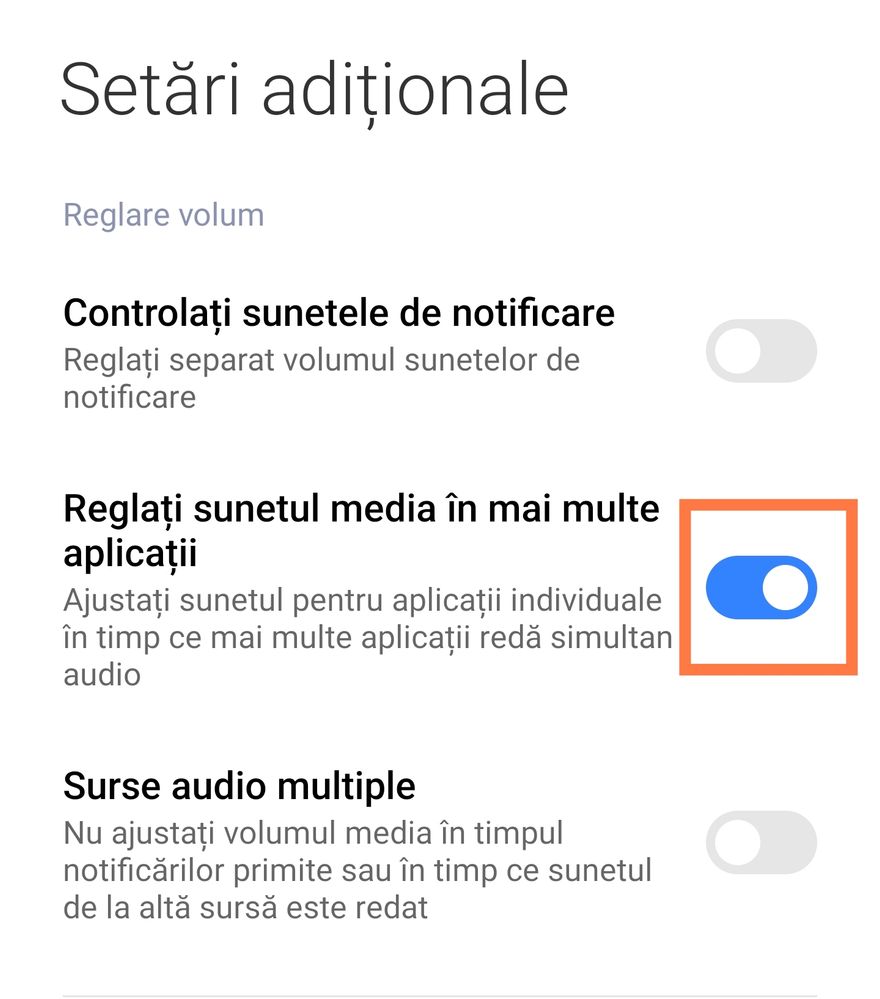Tap the highlighted blue media sound toggle

[x=760, y=587]
